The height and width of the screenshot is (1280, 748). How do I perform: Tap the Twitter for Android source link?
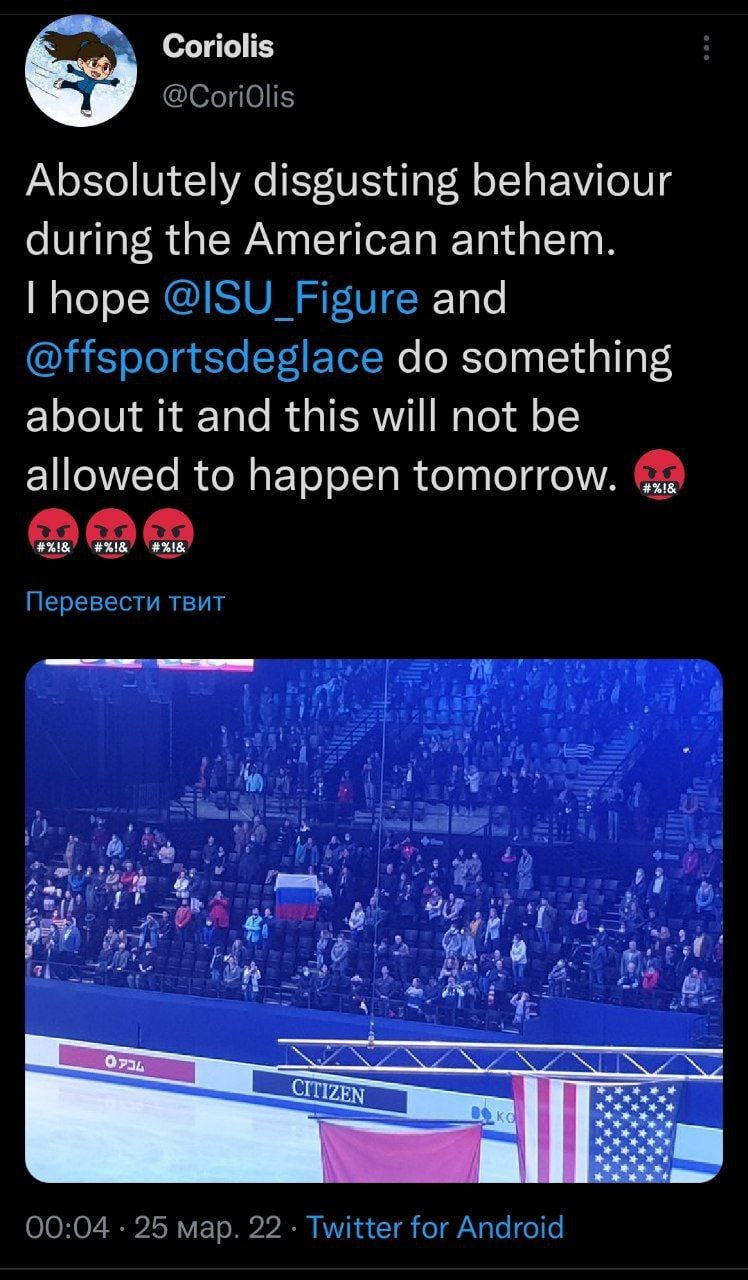(435, 1227)
